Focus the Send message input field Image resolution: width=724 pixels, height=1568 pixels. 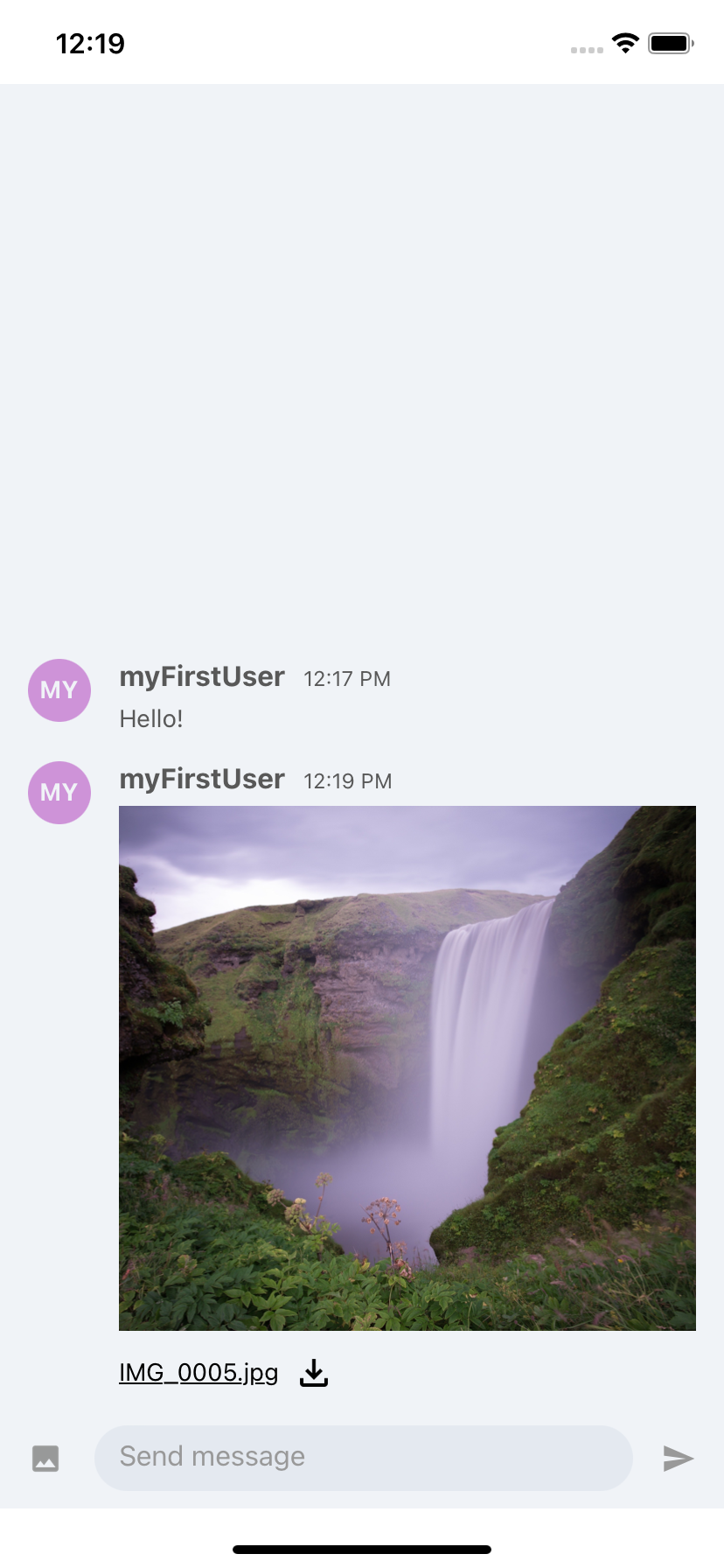click(x=363, y=1455)
